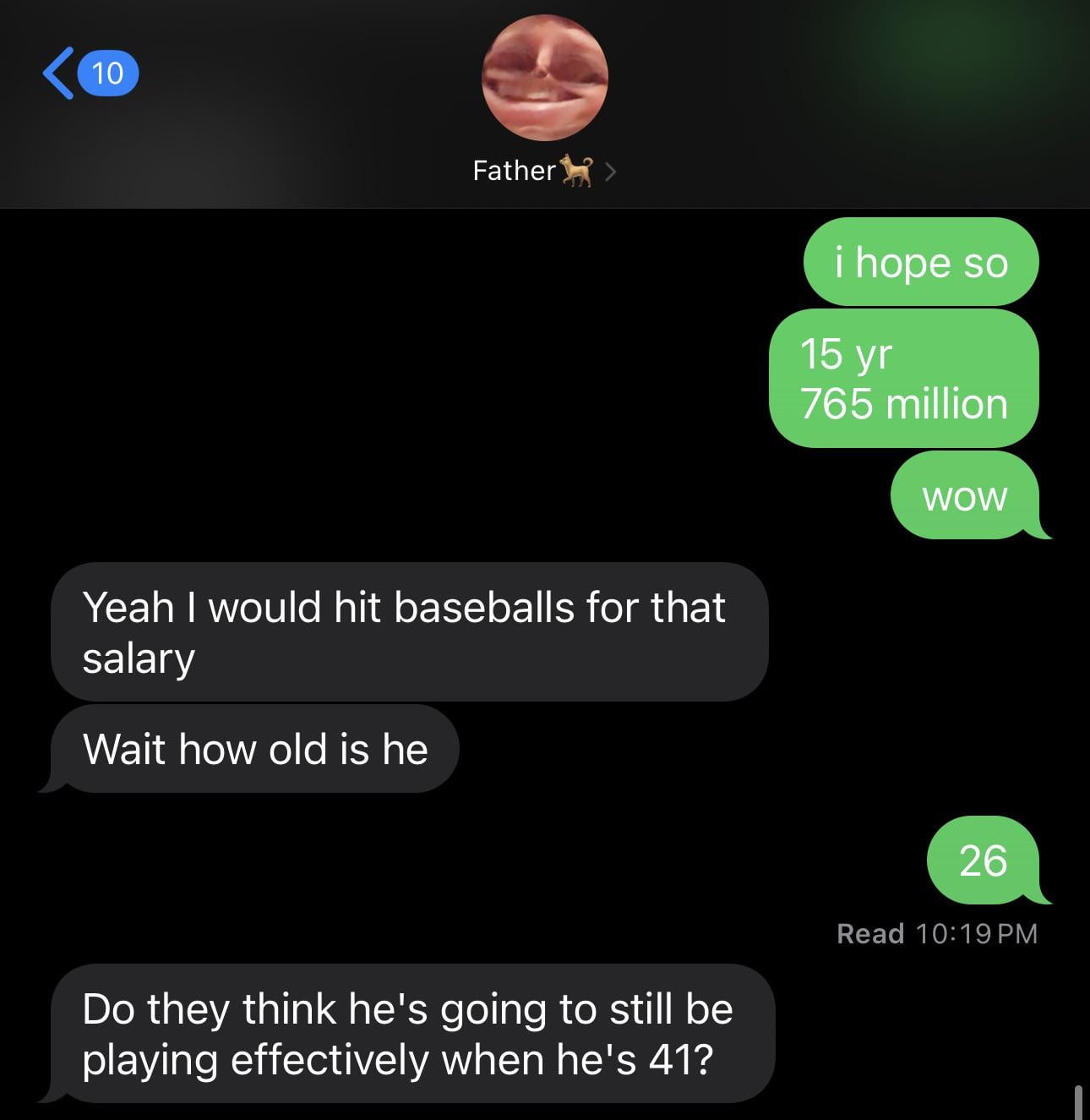Tap Father's profile picture
The image size is (1090, 1120).
coord(544,78)
